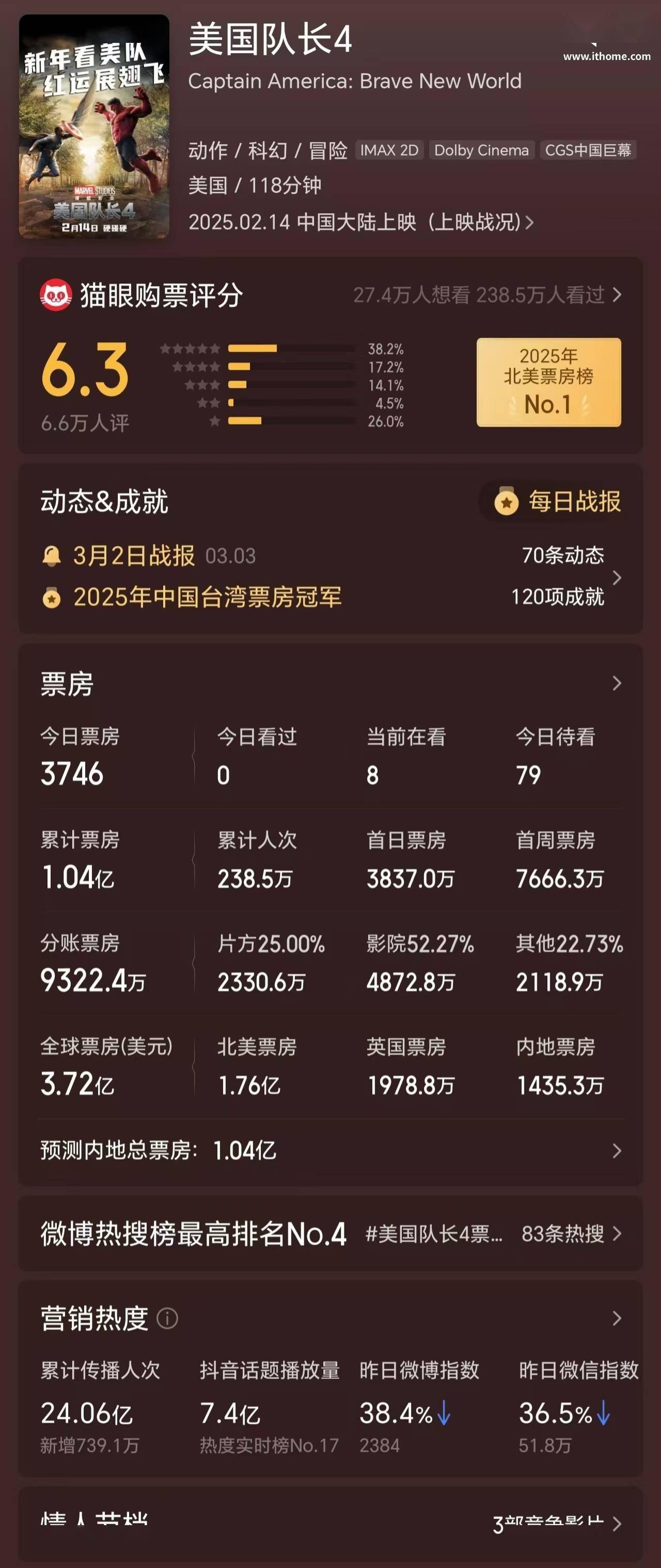
Task: Tap the info icon beside 营销热度
Action: [x=167, y=1319]
